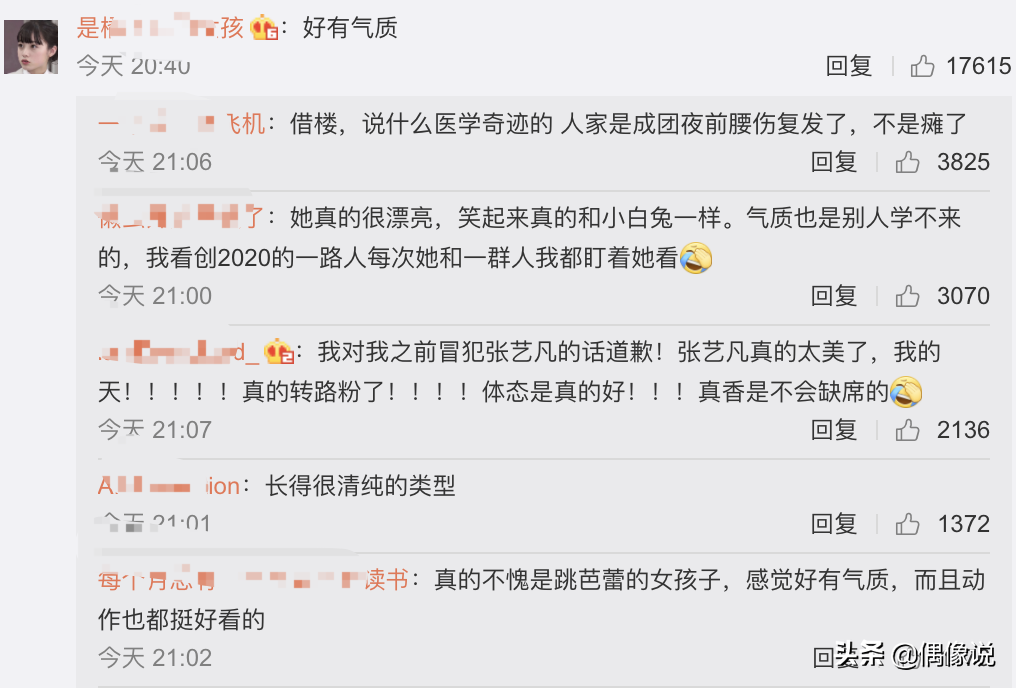Reply to the comment apologizing to 张艺凡
The height and width of the screenshot is (688, 1016).
point(833,430)
